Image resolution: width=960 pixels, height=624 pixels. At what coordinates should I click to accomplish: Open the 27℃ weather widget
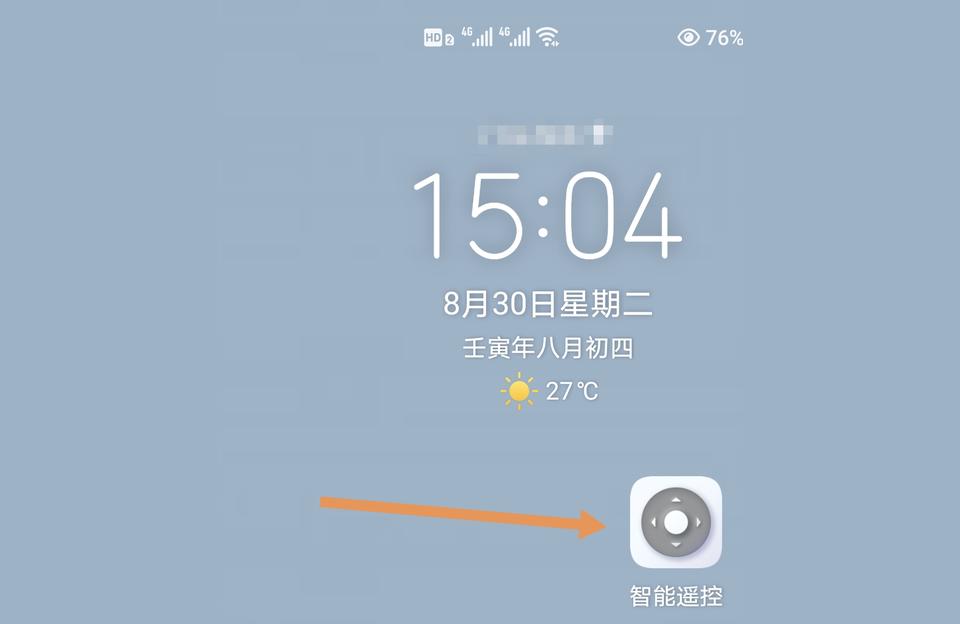(549, 391)
